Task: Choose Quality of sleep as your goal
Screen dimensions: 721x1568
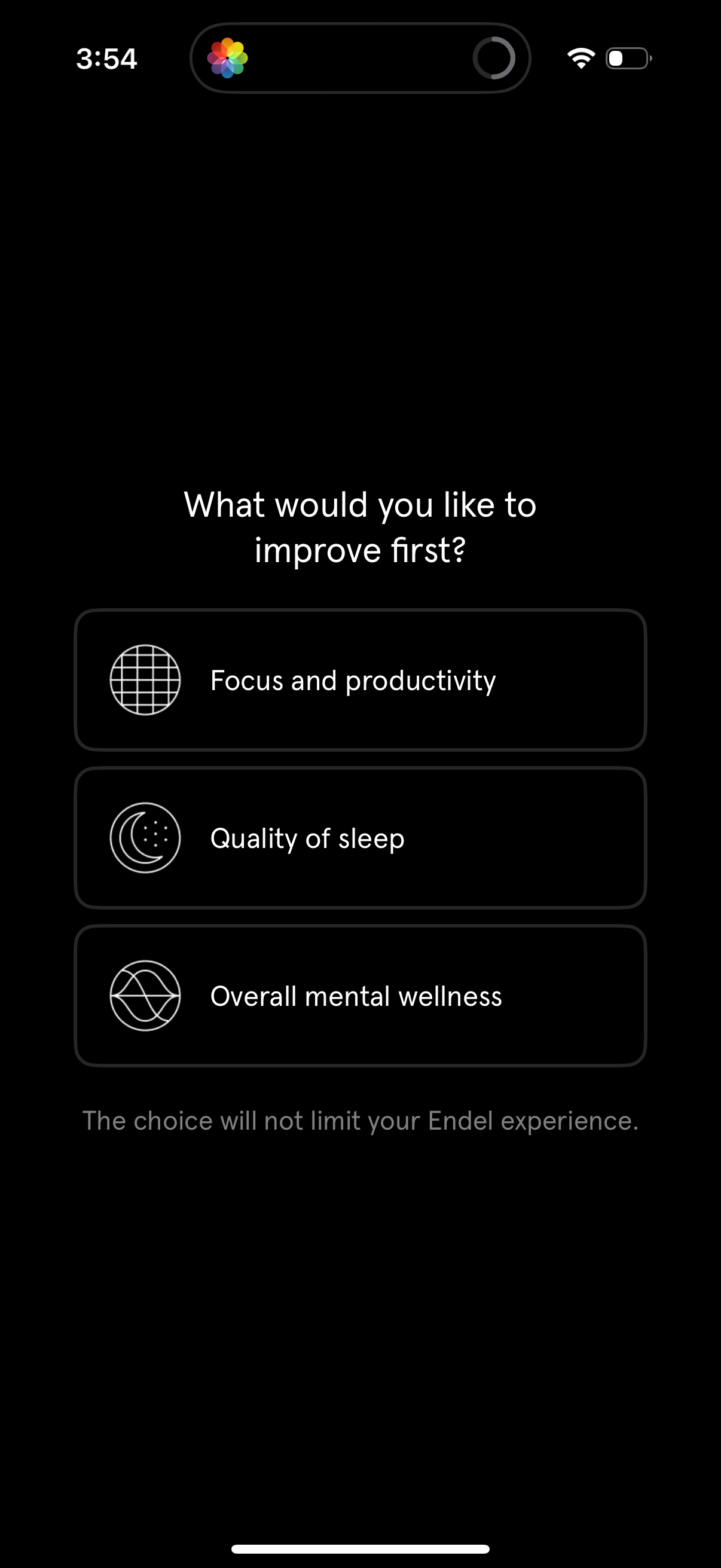Action: pos(360,838)
